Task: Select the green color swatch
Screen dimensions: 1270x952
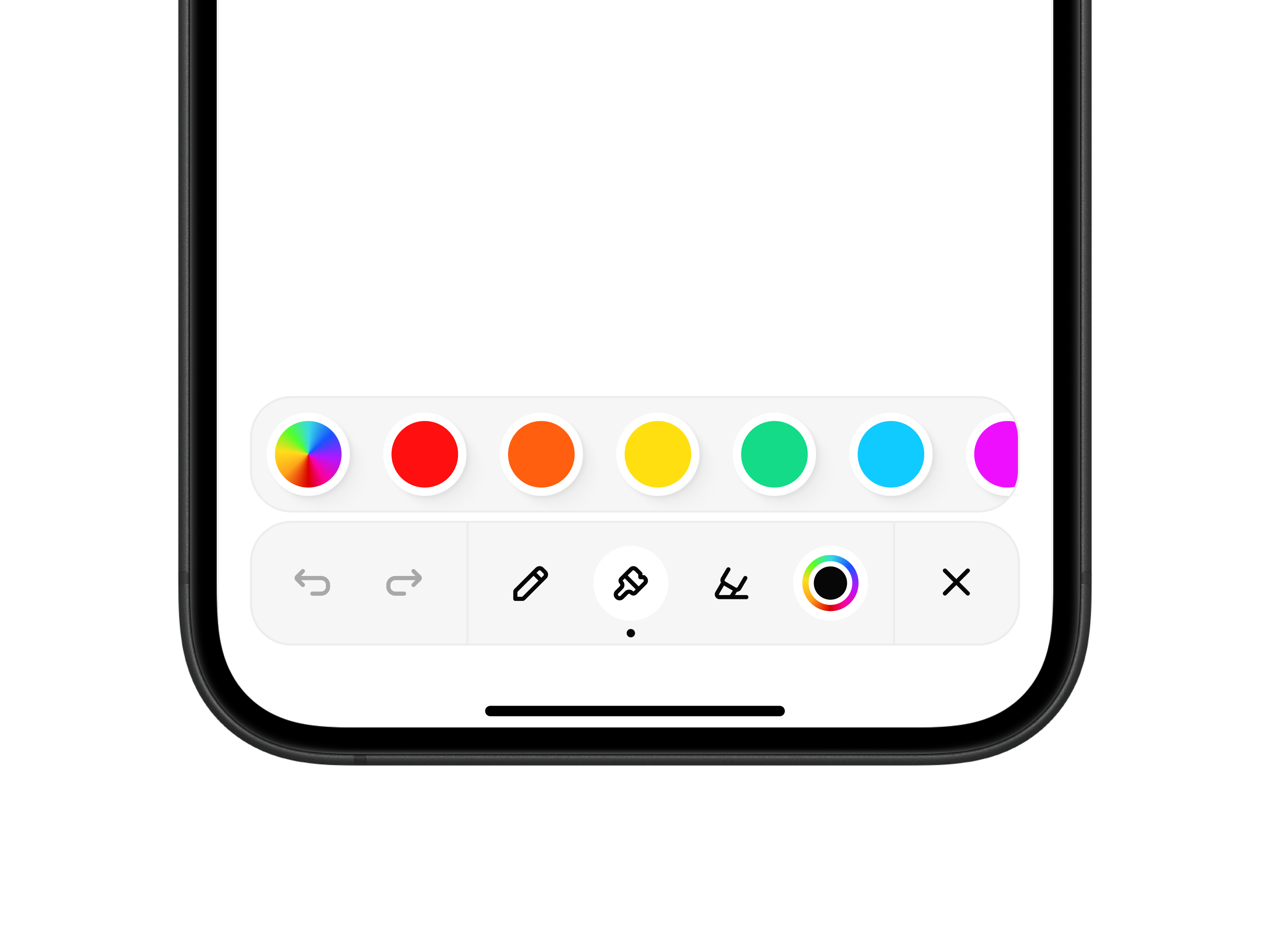Action: (775, 455)
